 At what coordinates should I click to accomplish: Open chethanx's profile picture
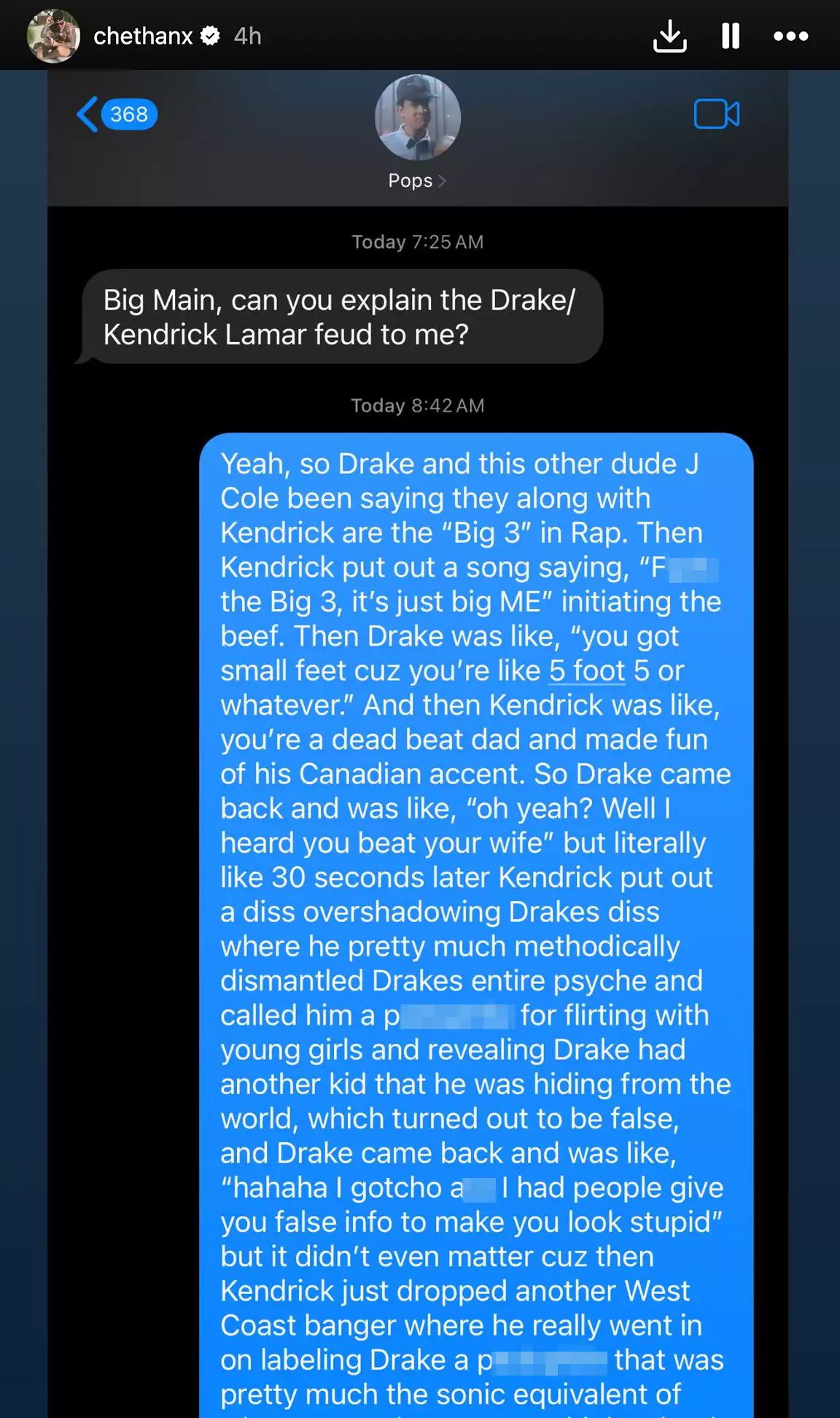pyautogui.click(x=53, y=36)
